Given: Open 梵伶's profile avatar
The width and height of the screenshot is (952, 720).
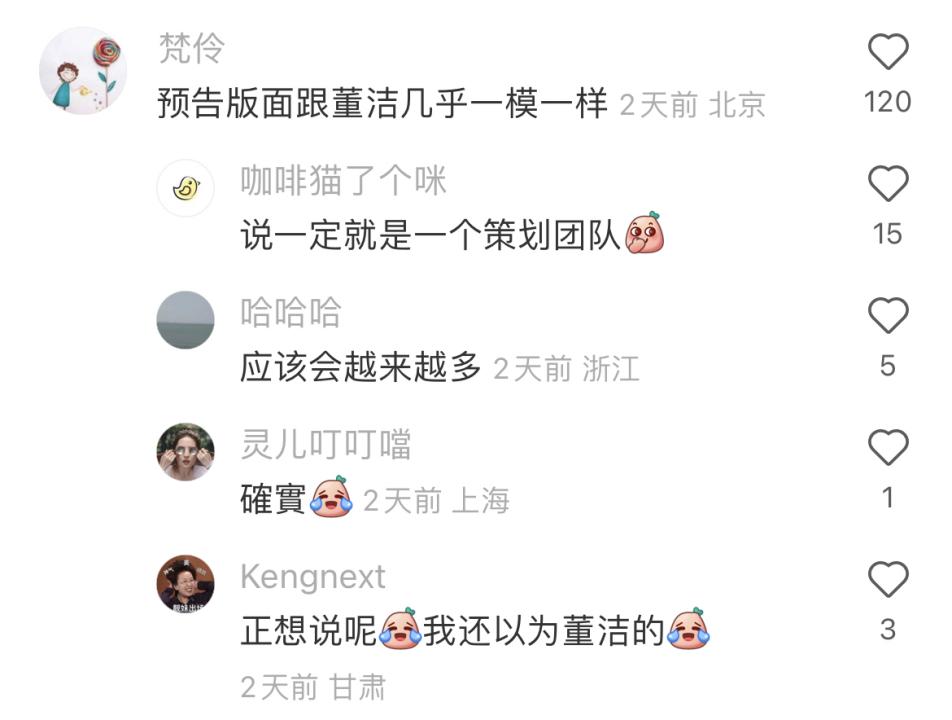Looking at the screenshot, I should coord(83,71).
